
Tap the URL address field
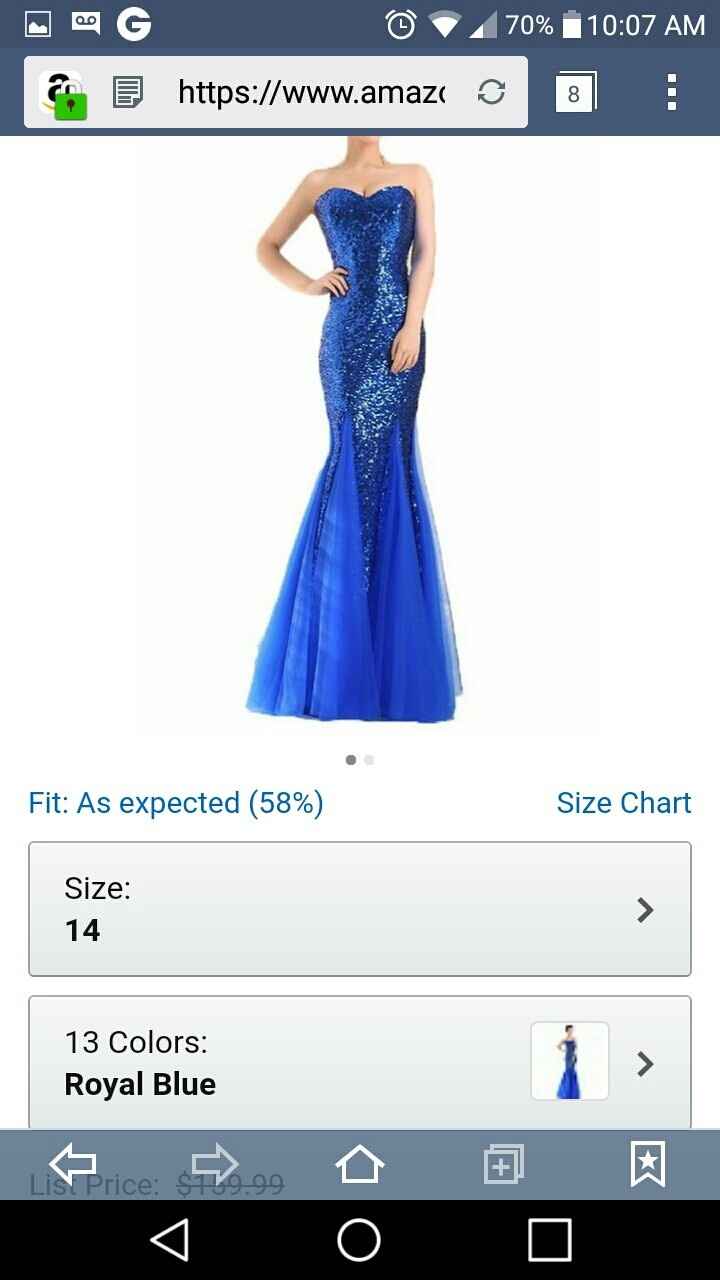point(310,93)
